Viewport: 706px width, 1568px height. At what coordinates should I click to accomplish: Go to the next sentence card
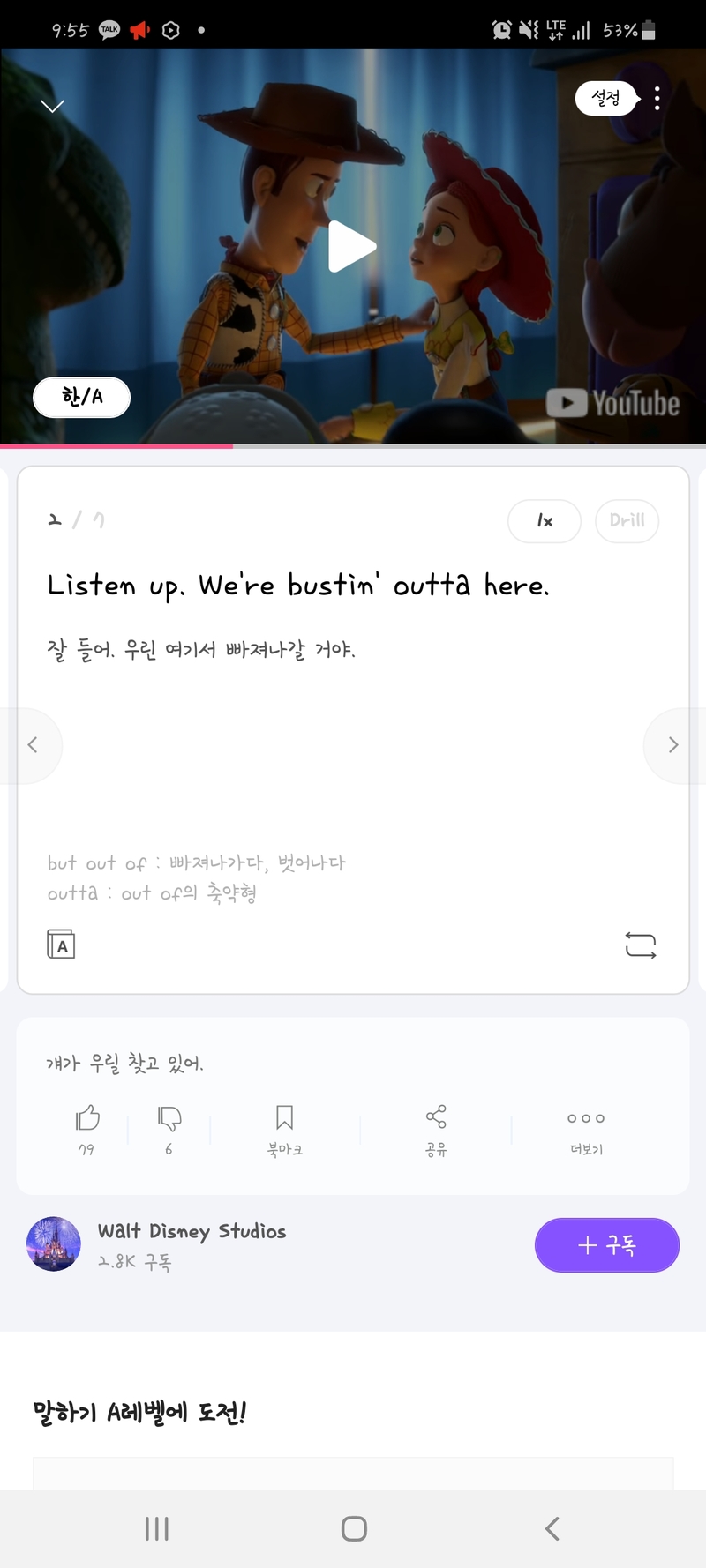pos(672,745)
